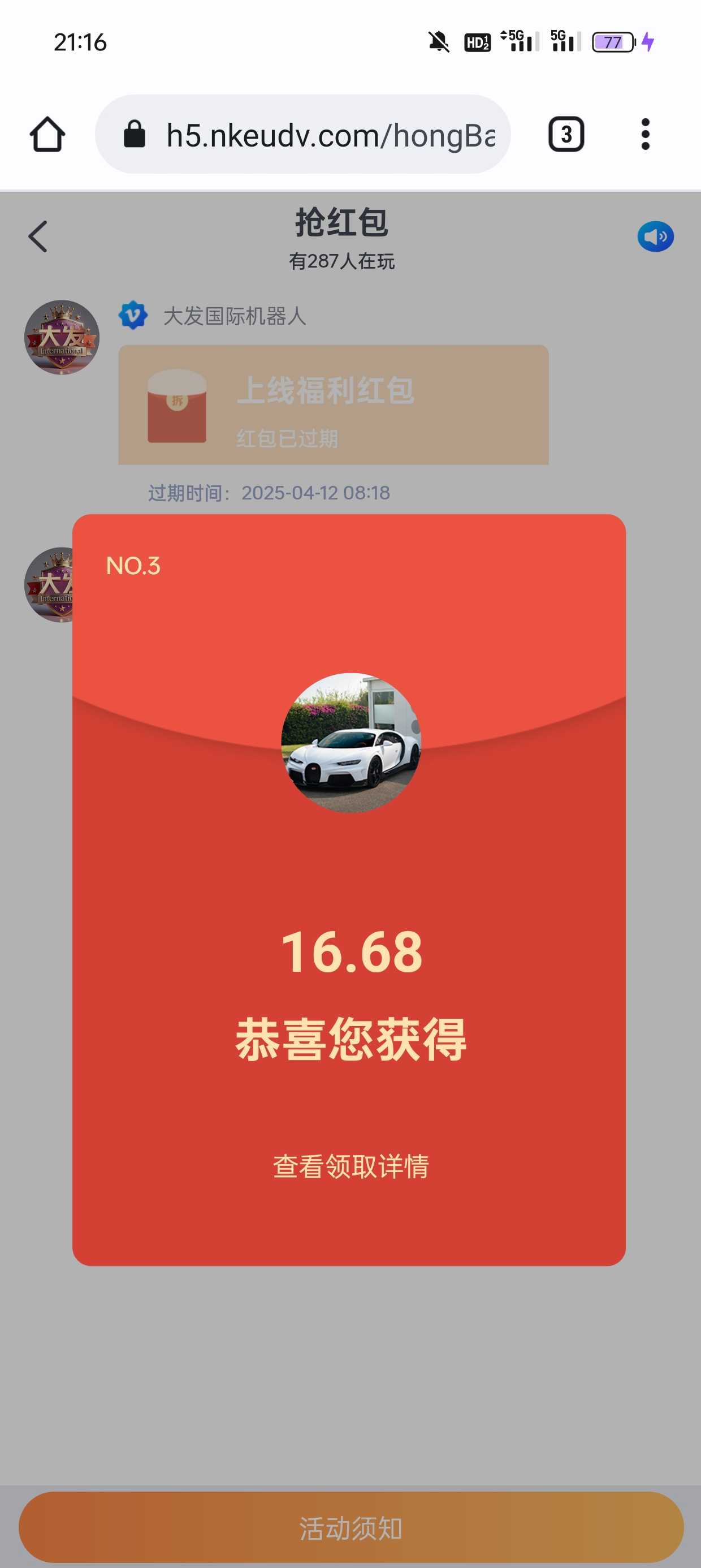
Task: Open 查看领取详情 link in red packet
Action: point(350,1166)
